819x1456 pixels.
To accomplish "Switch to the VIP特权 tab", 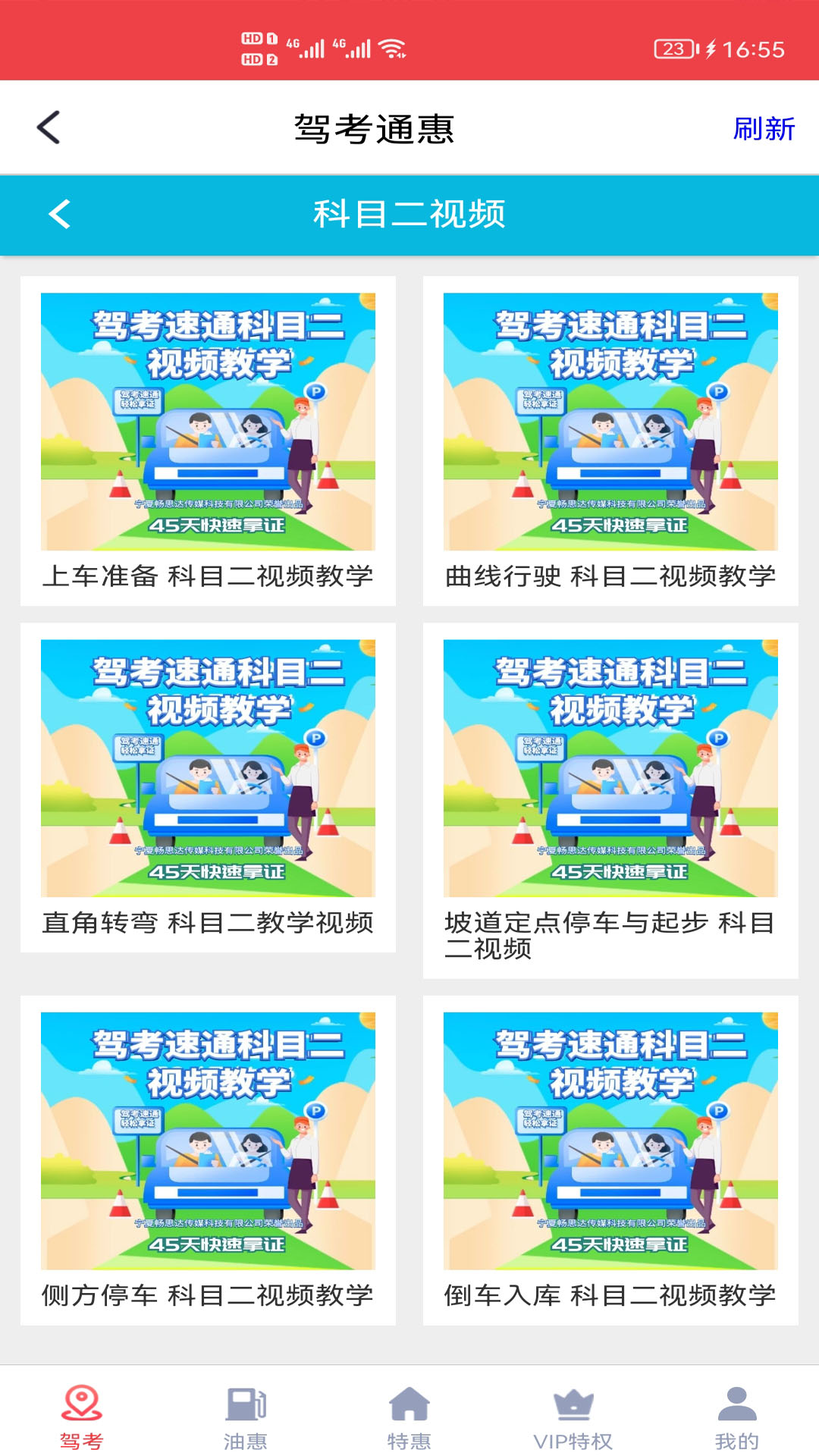I will point(573,1415).
